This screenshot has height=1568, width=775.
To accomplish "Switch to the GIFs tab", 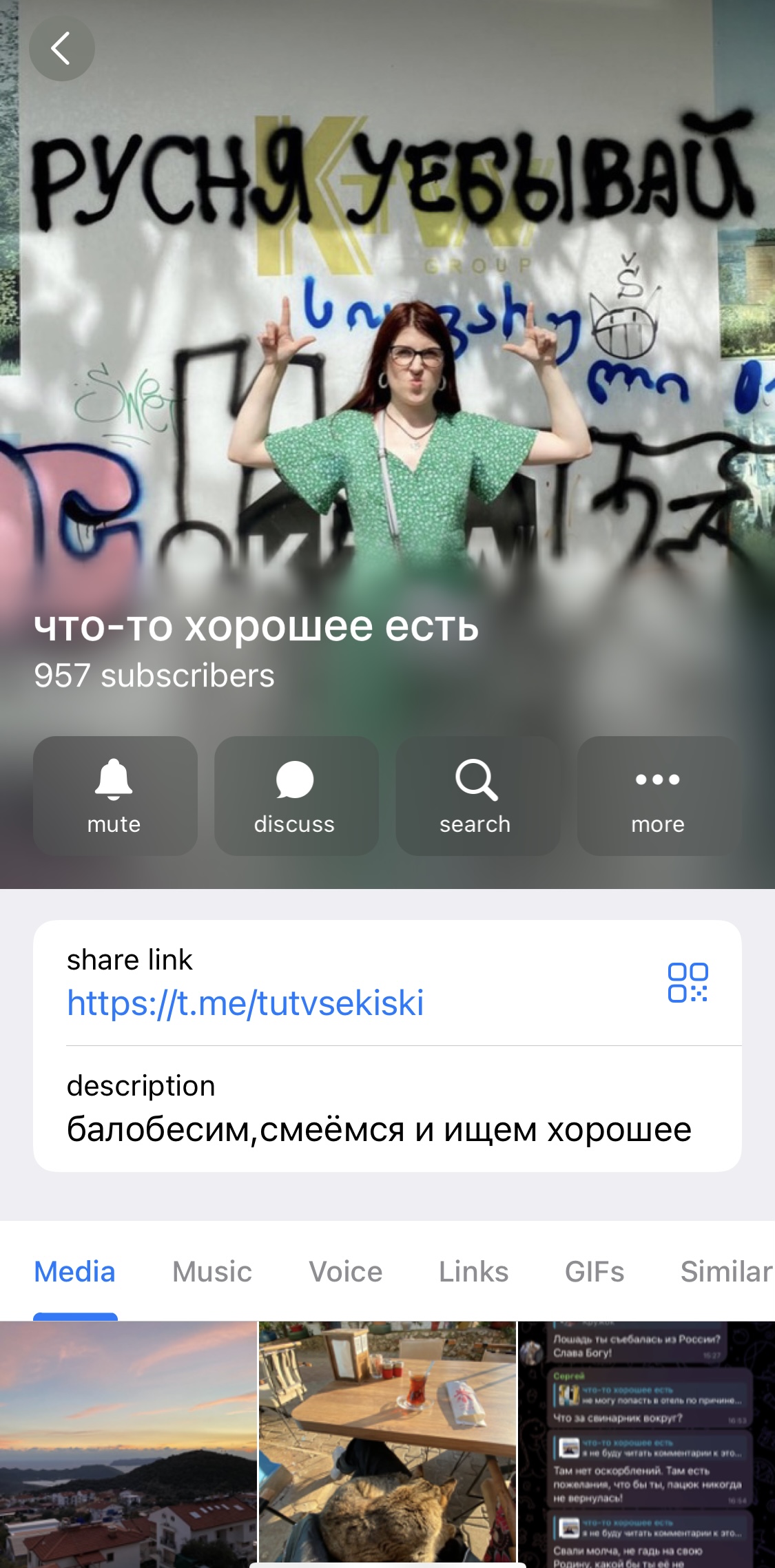I will (595, 1271).
